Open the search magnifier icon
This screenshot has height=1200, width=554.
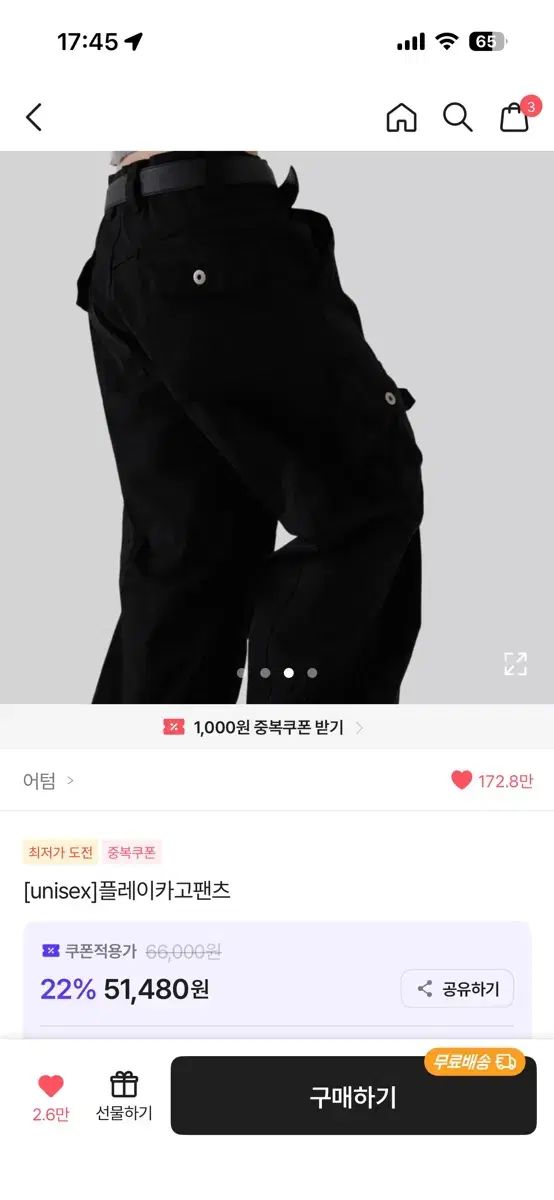click(457, 117)
